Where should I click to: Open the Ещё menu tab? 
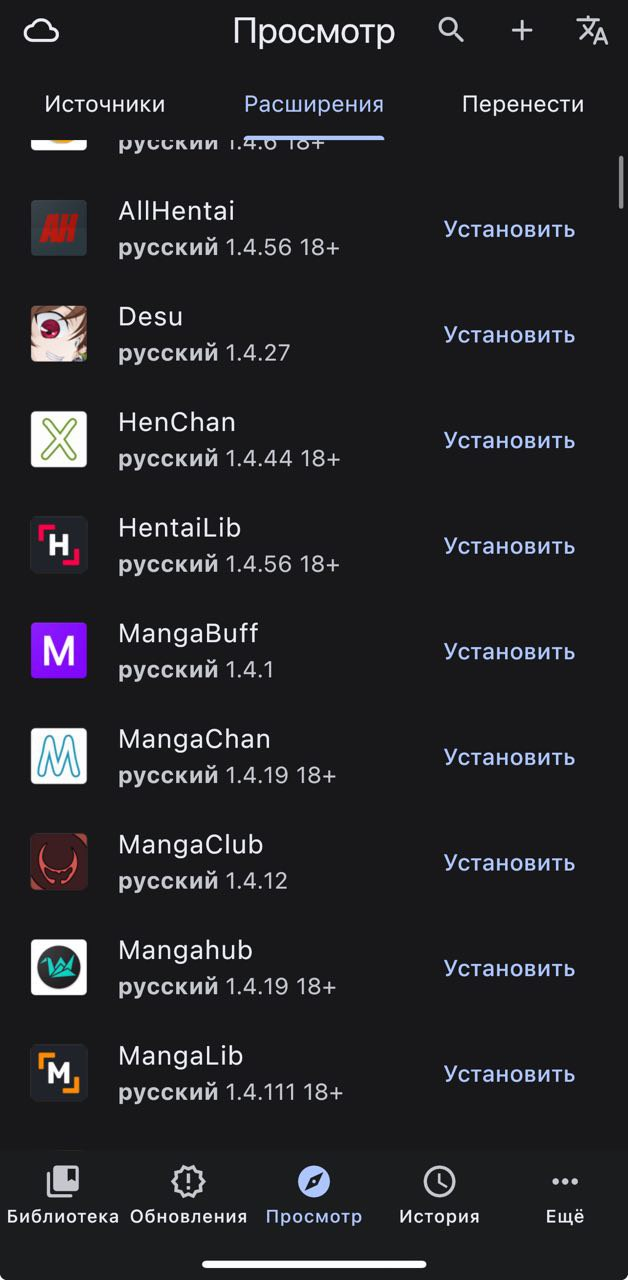coord(565,1196)
